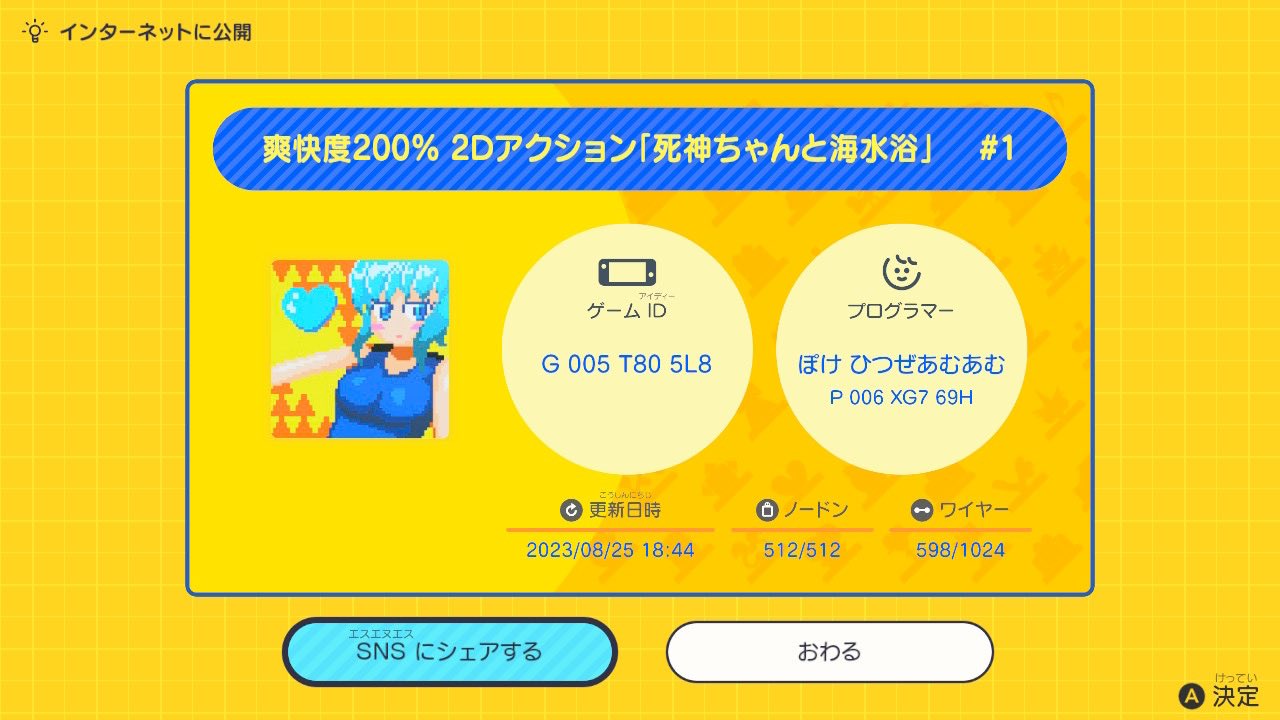Select the おわる button to finish
The height and width of the screenshot is (720, 1280).
pyautogui.click(x=829, y=652)
